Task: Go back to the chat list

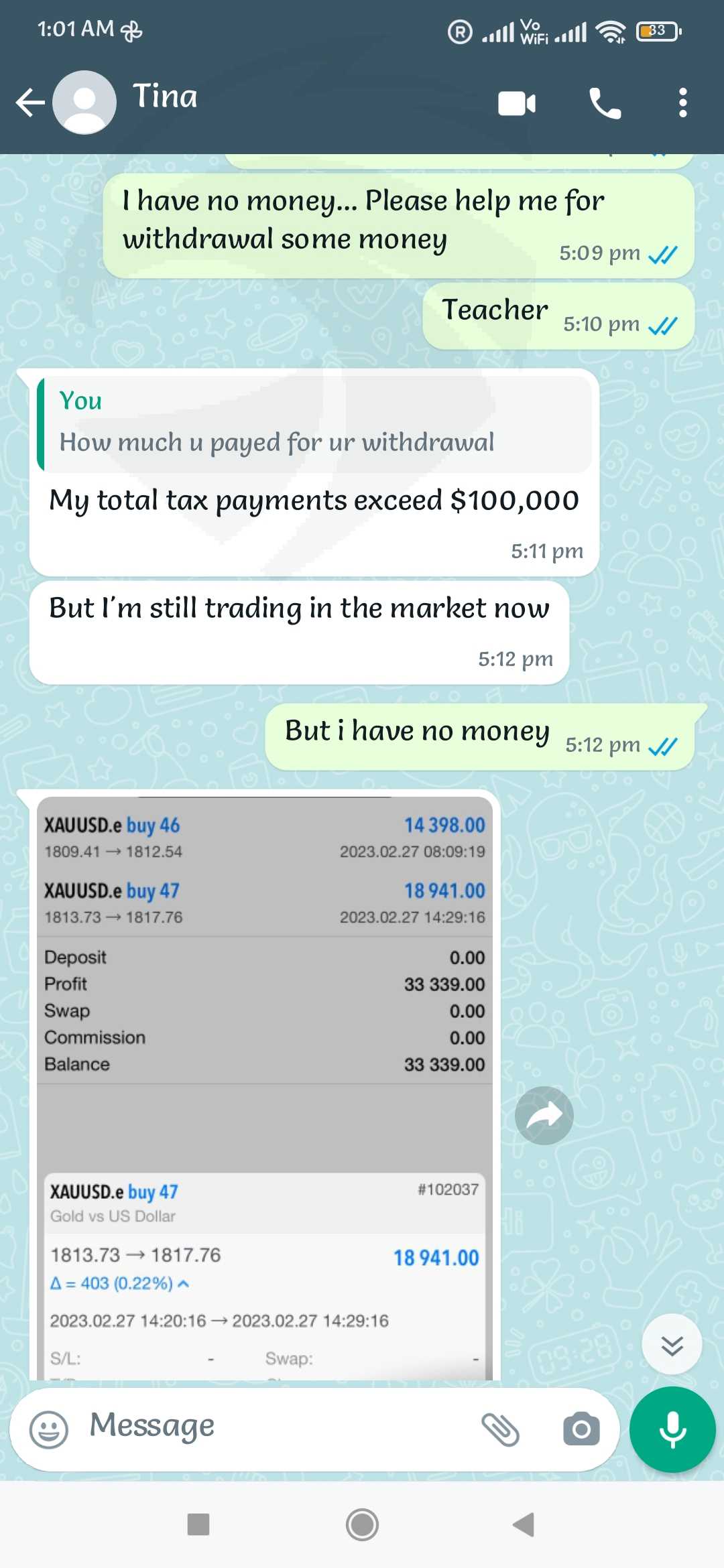Action: coord(30,103)
